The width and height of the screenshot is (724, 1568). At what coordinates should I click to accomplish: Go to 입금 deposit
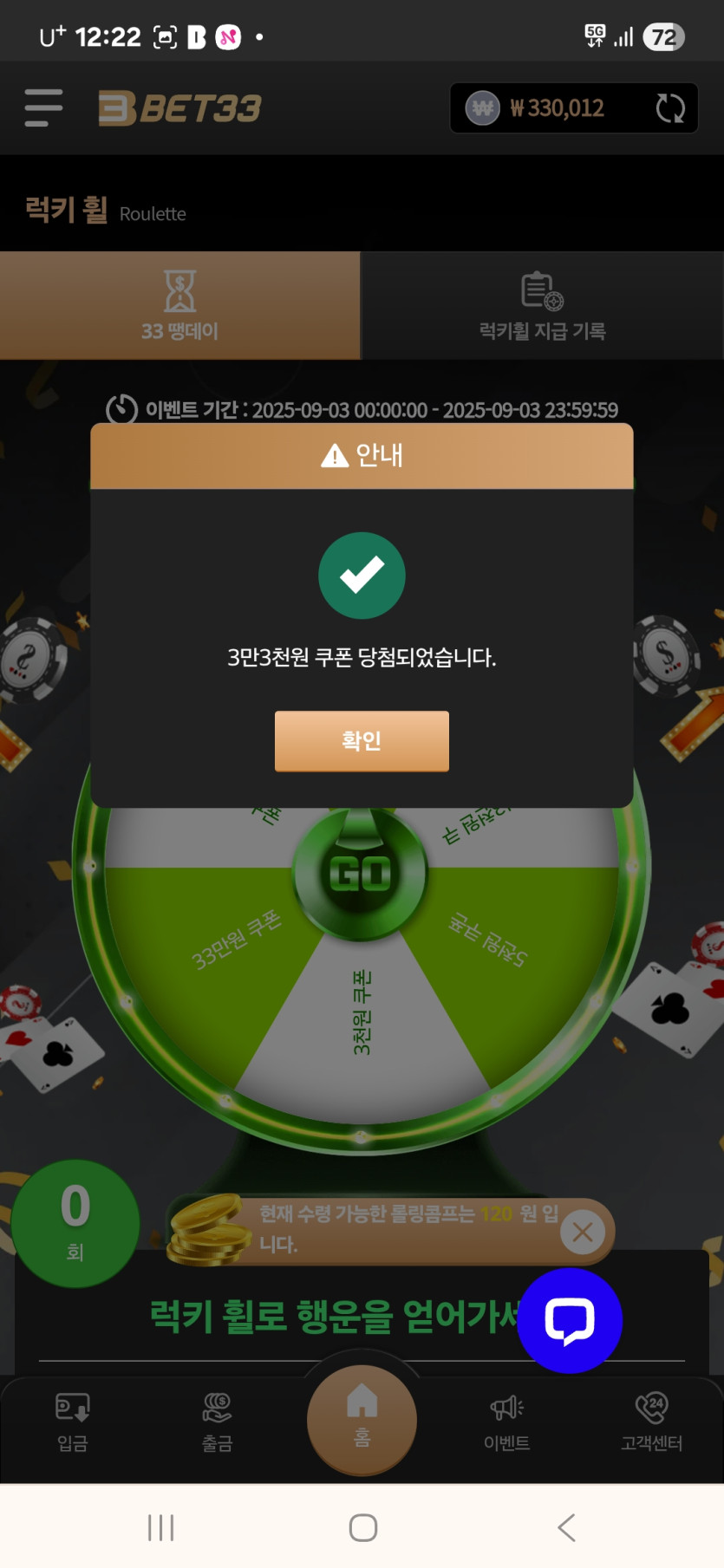coord(73,1422)
